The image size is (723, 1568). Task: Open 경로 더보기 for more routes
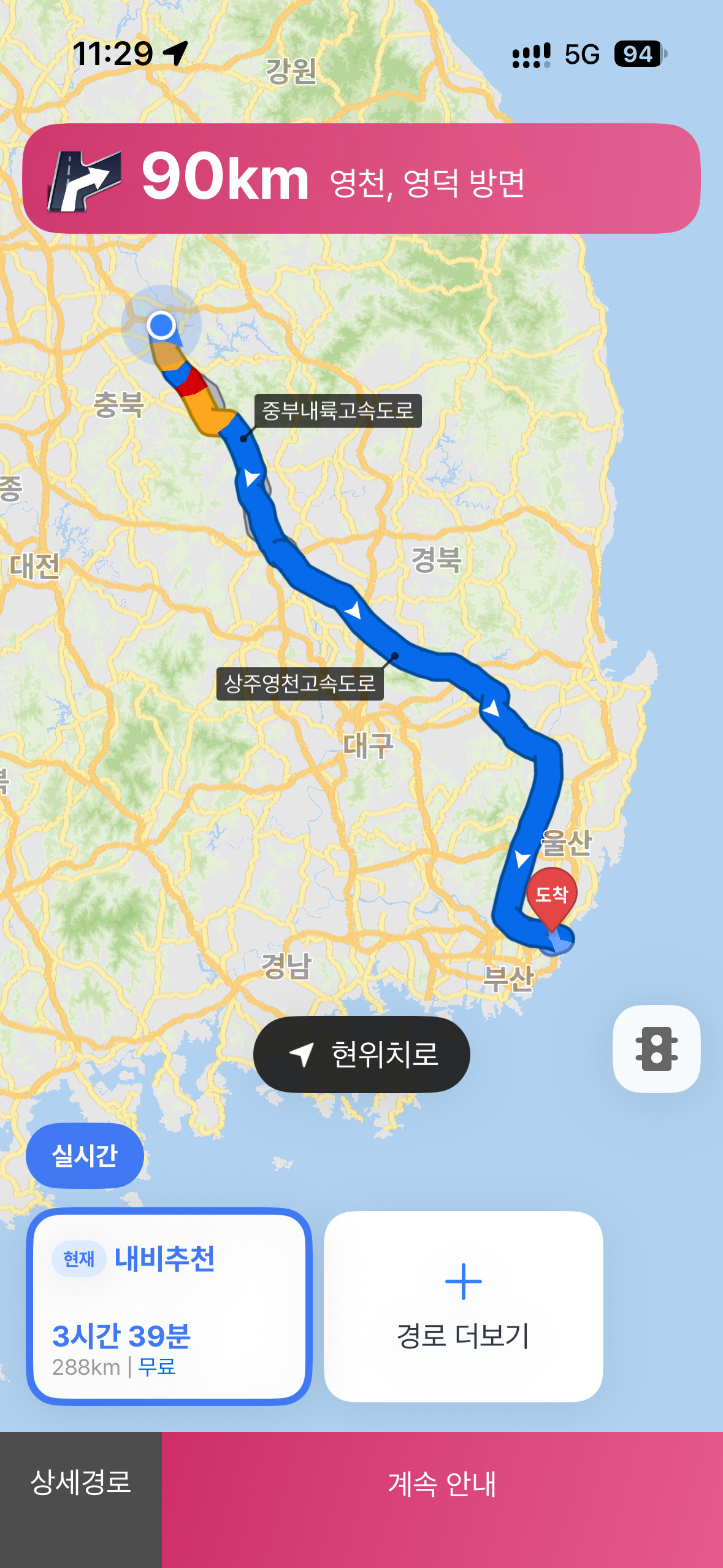coord(463,1307)
